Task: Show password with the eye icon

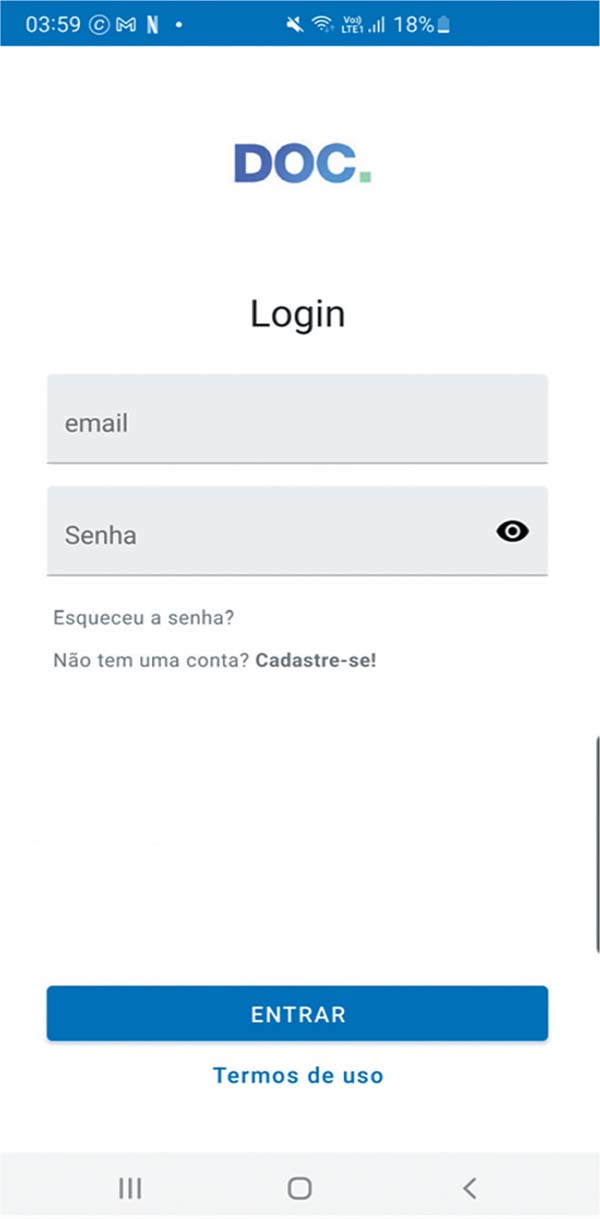Action: [513, 532]
